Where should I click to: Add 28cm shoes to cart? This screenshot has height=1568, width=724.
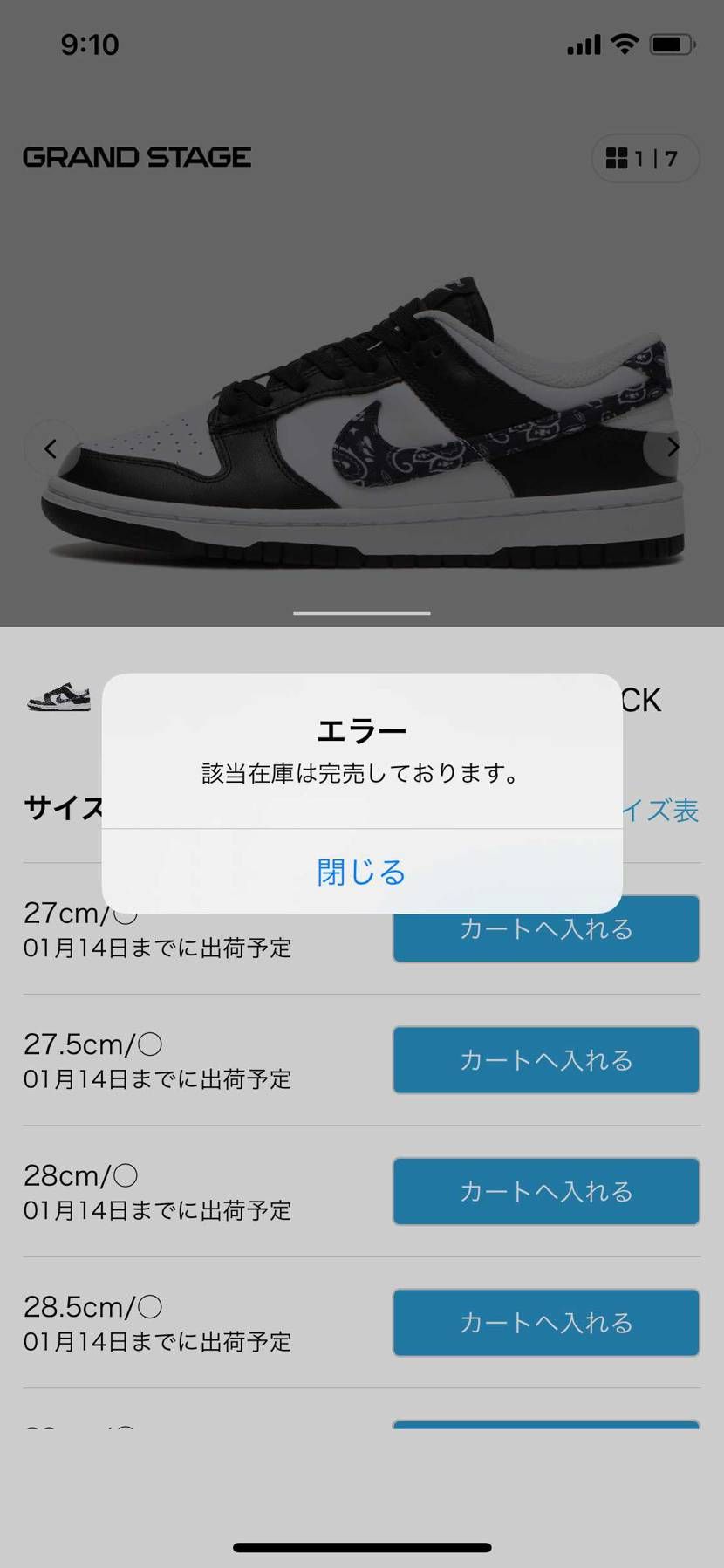pos(546,1191)
